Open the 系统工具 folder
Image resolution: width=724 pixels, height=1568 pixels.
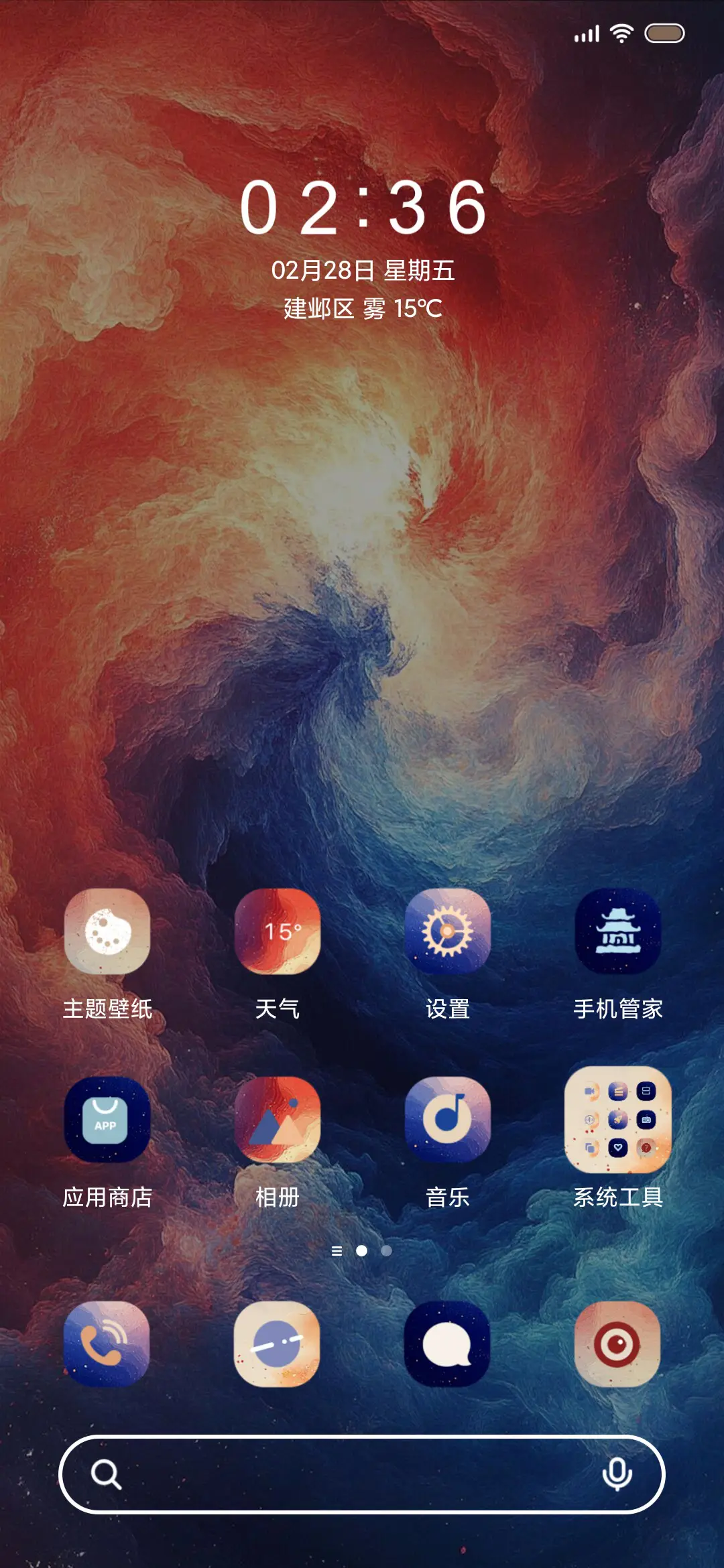618,1120
